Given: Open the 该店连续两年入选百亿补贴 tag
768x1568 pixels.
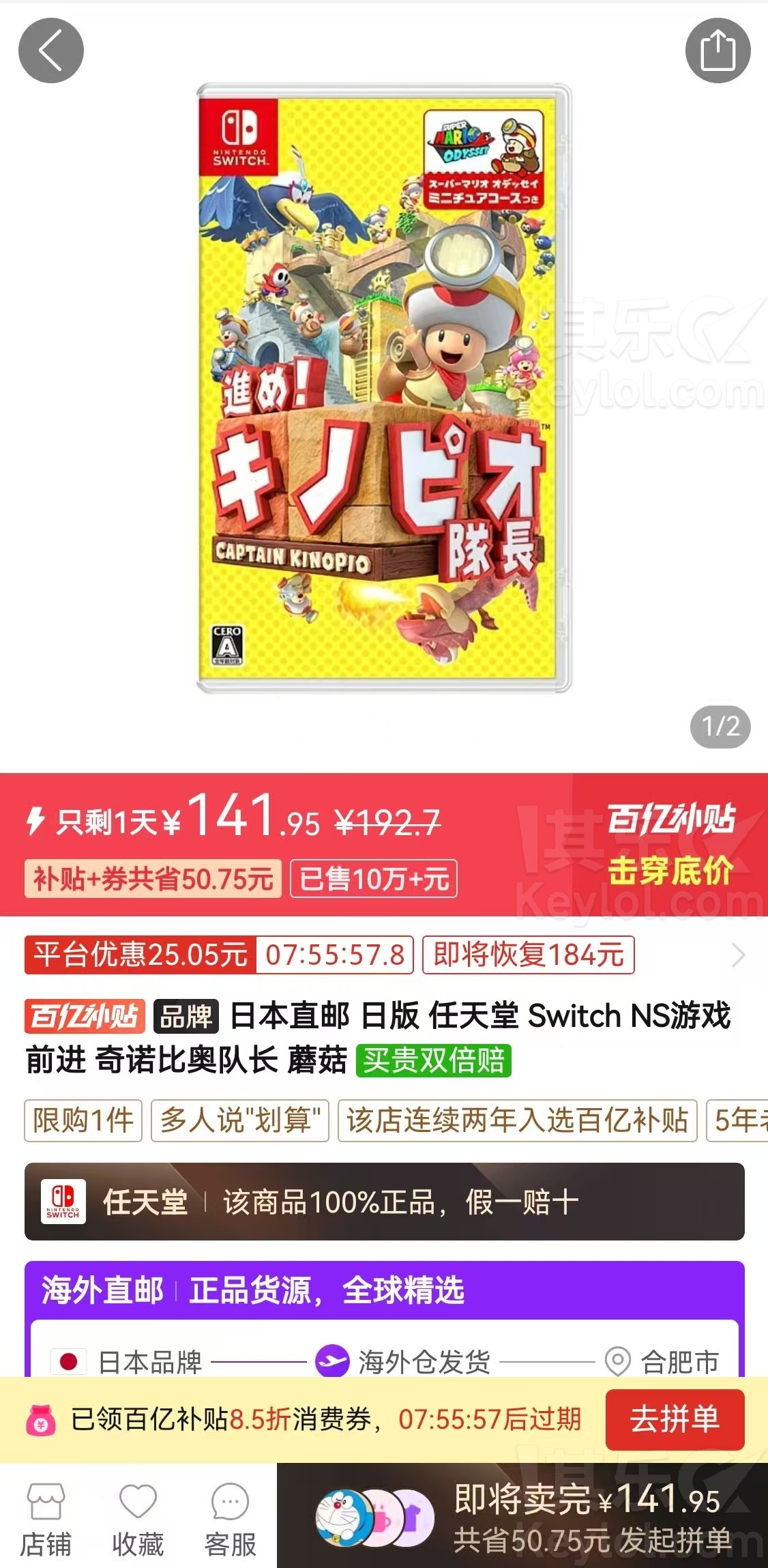Looking at the screenshot, I should (x=517, y=1120).
